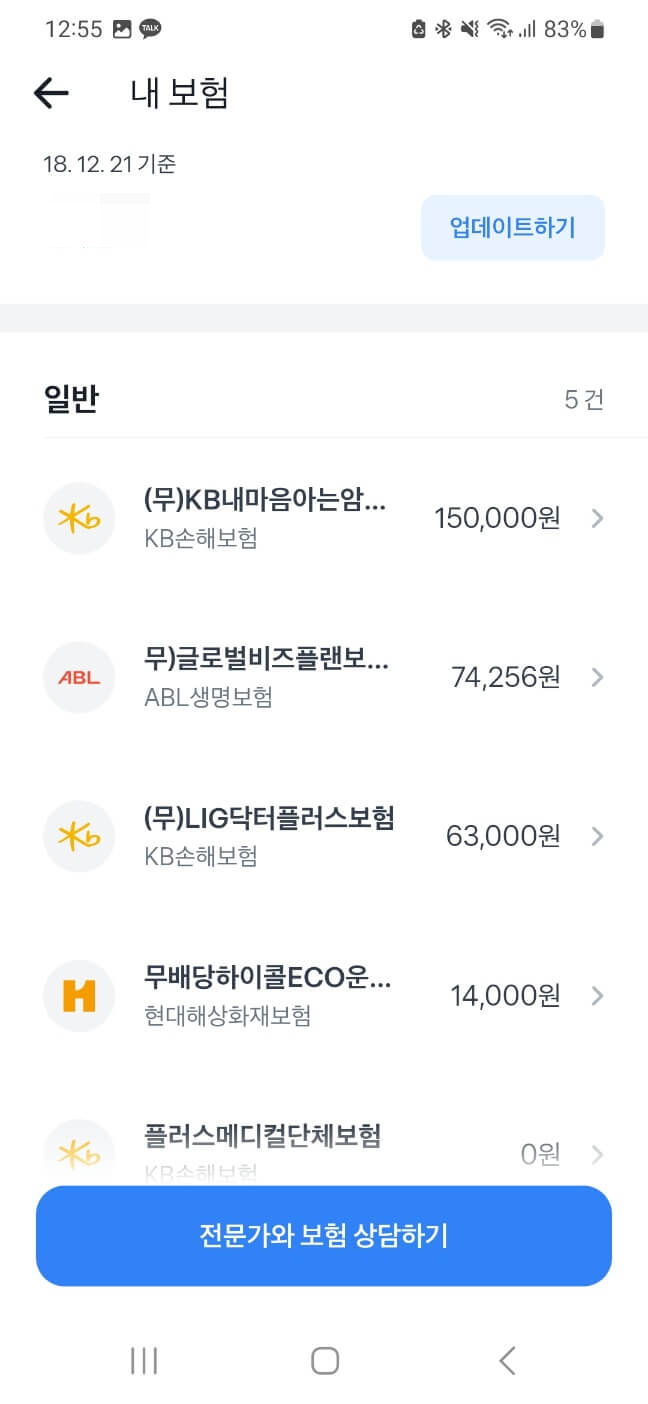Tap the system home button
Viewport: 648px width, 1404px height.
(324, 1360)
